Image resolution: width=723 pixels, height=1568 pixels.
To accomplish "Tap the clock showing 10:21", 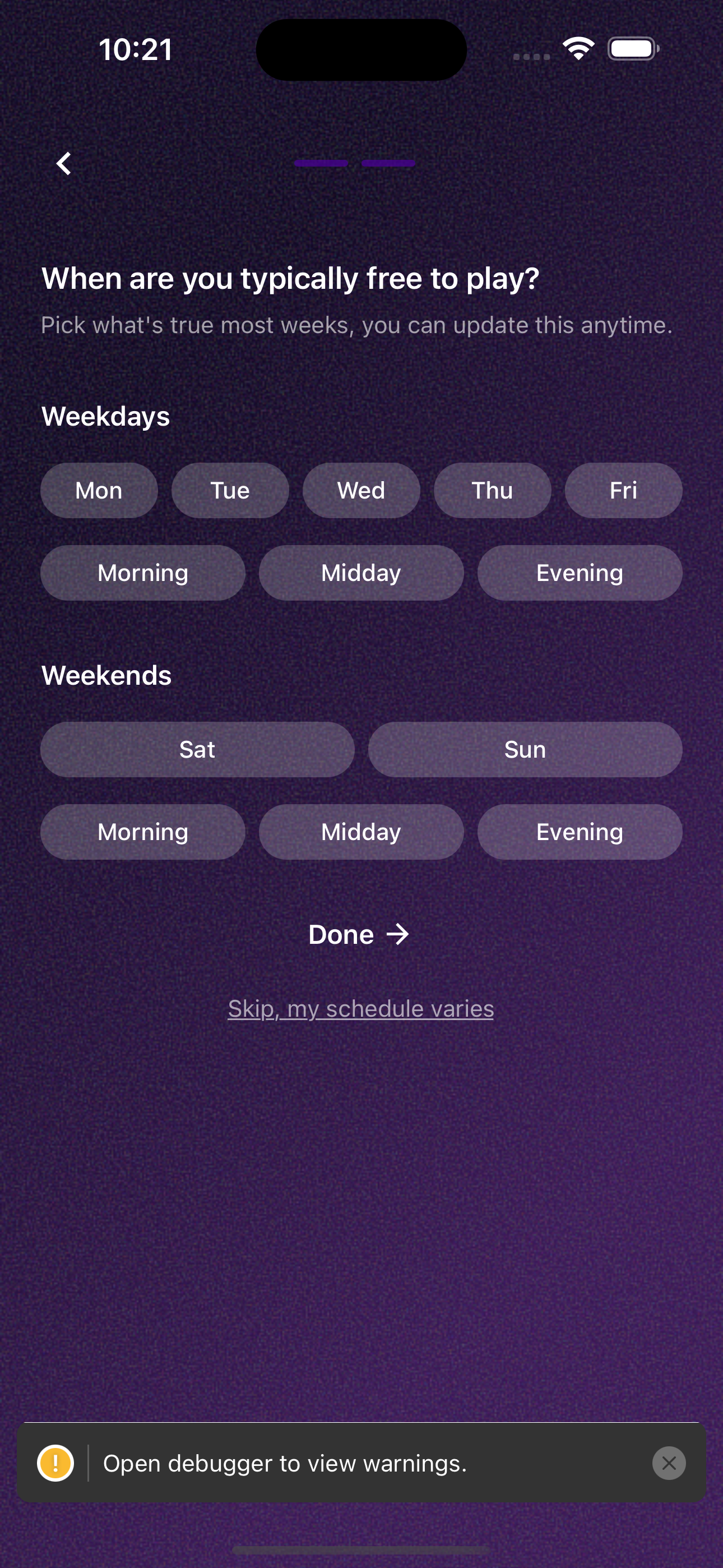I will coord(135,49).
